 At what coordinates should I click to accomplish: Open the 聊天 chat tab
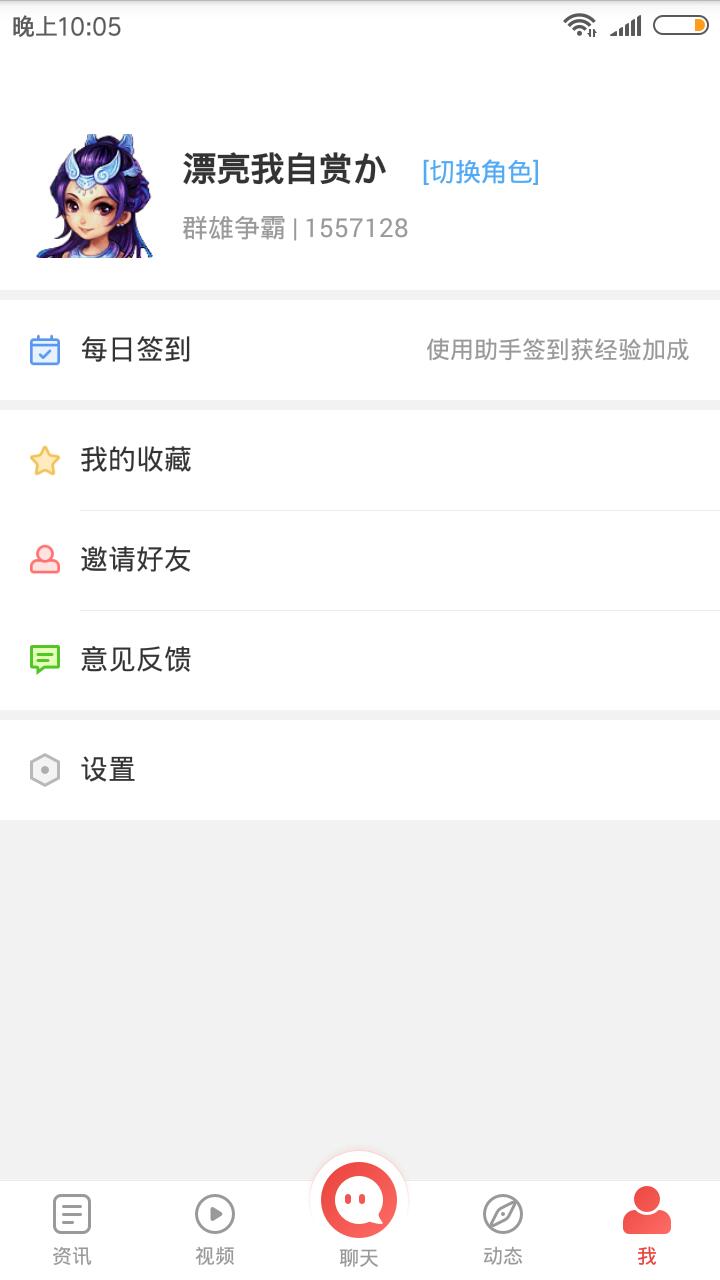[x=359, y=1215]
